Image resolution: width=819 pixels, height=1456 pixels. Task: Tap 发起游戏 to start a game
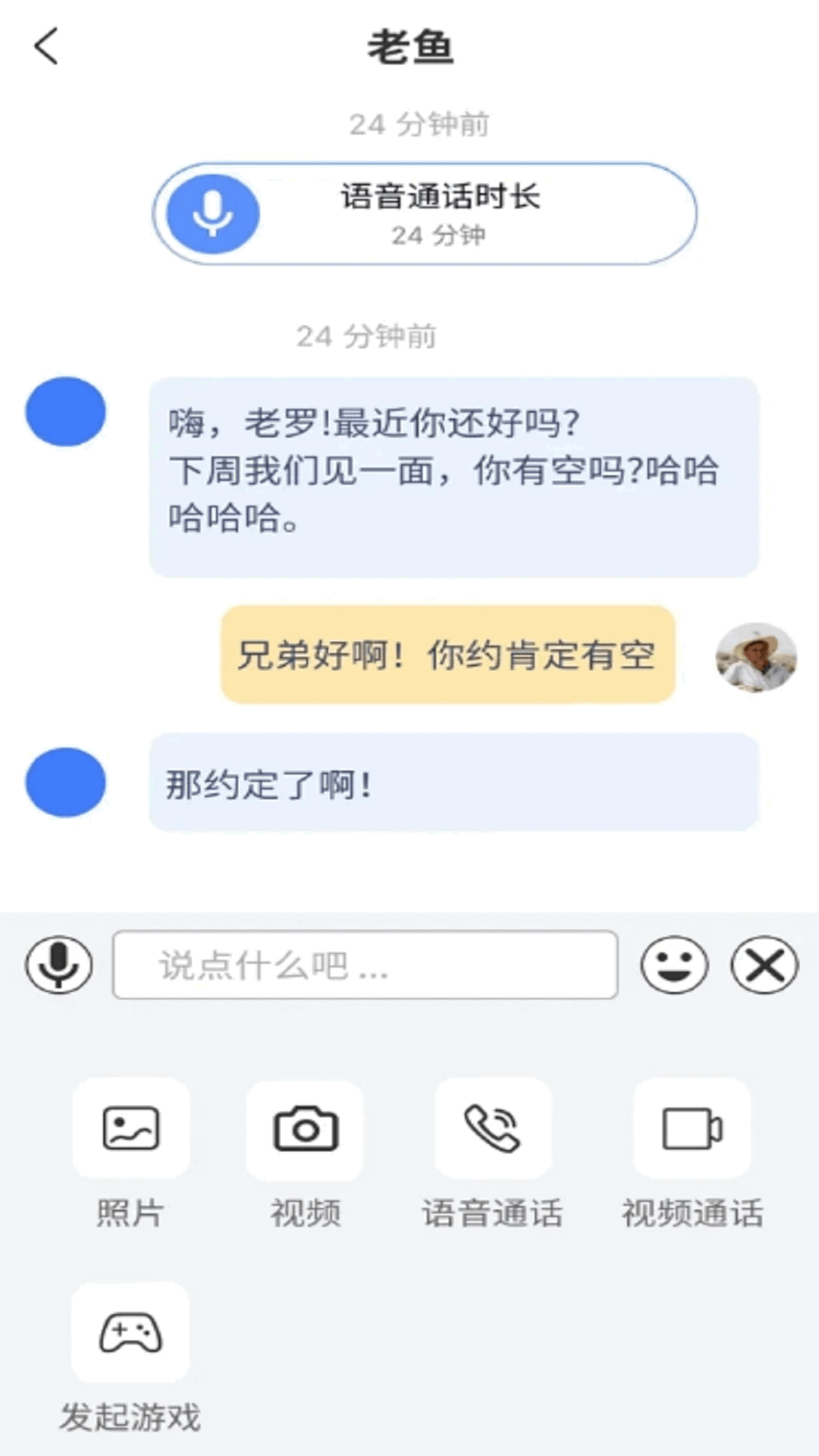[130, 1333]
